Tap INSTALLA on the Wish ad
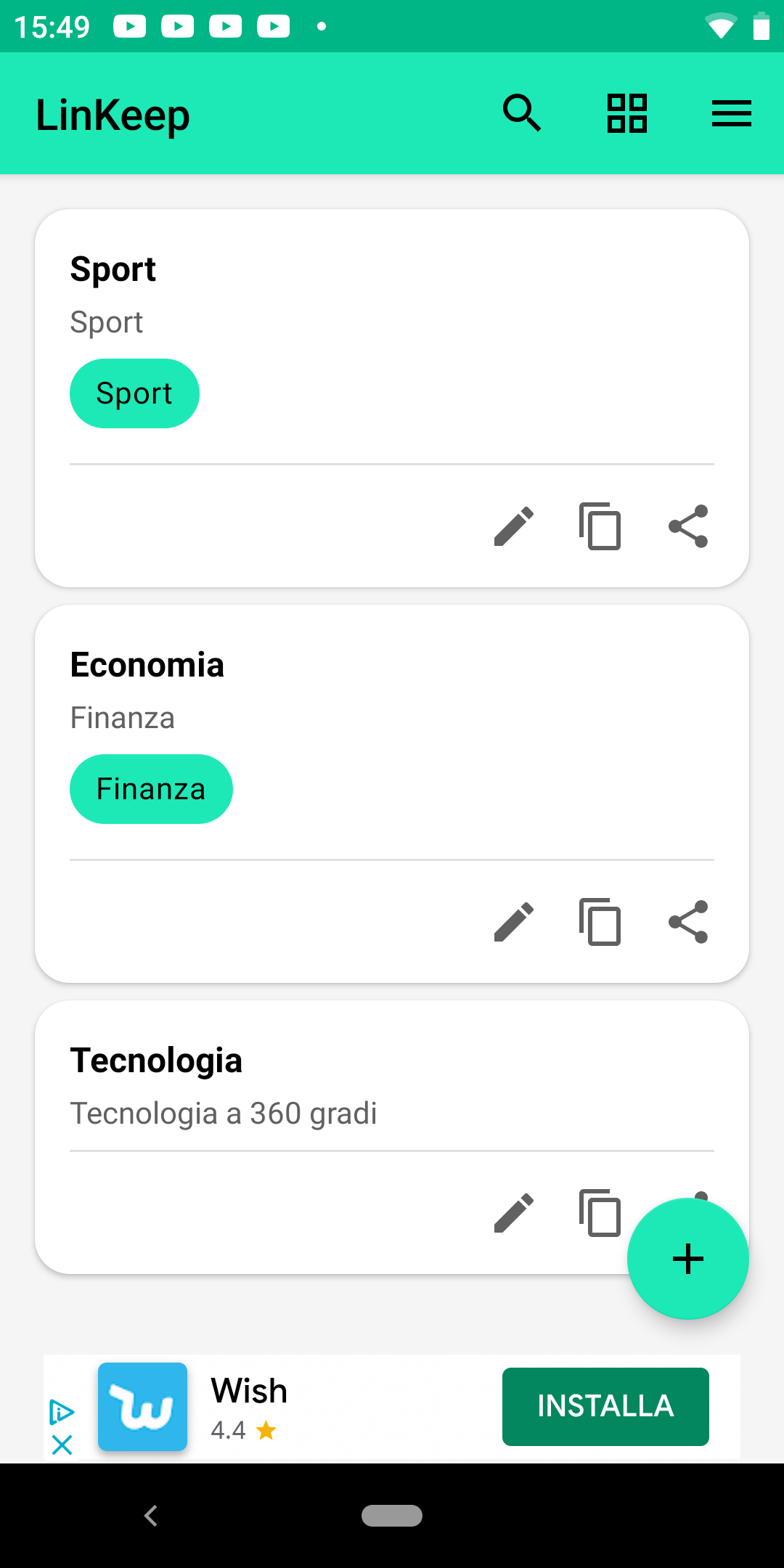The width and height of the screenshot is (784, 1568). click(x=605, y=1407)
